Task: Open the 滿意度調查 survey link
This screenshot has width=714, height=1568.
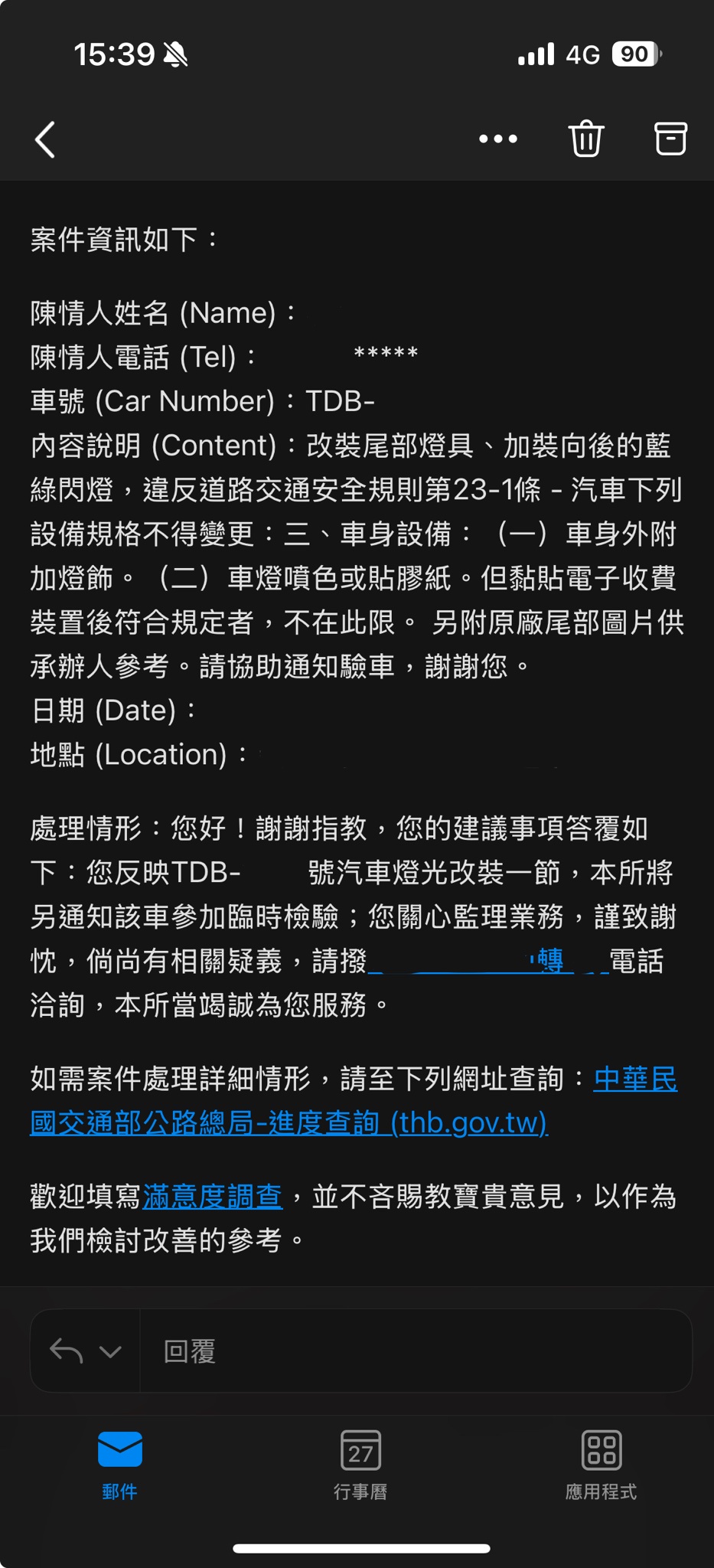Action: tap(213, 1197)
